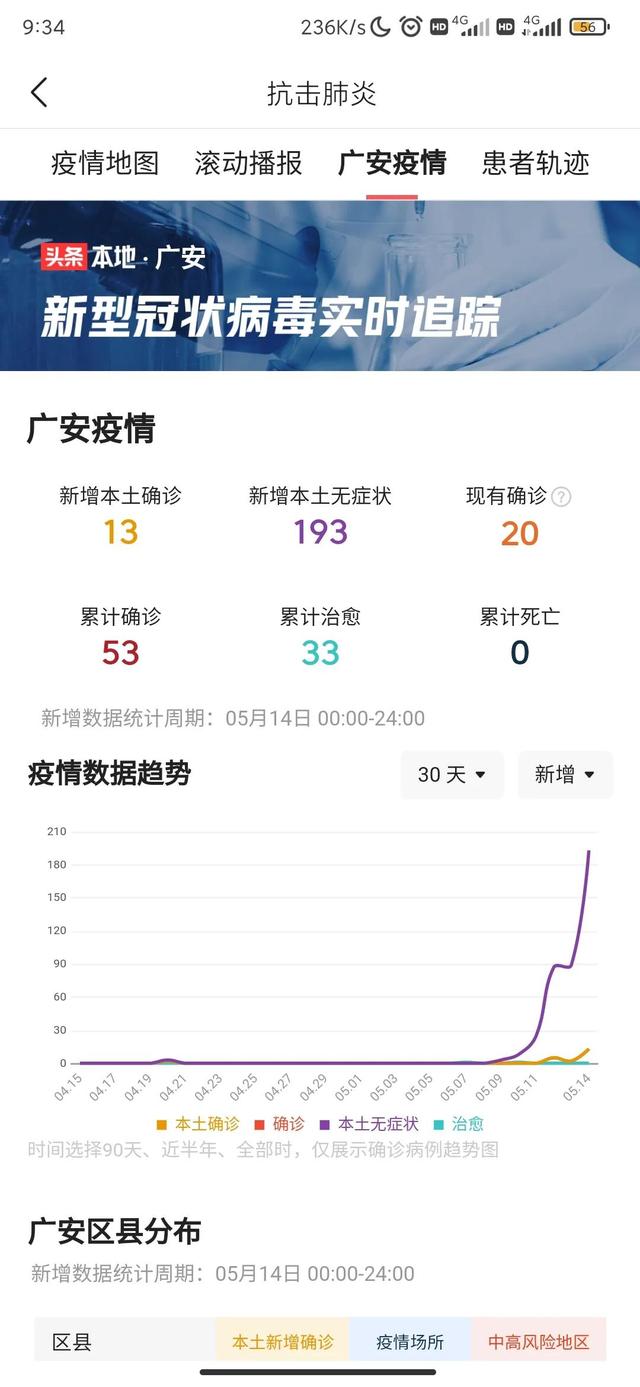Open the 患者轨迹 tab

tap(535, 163)
